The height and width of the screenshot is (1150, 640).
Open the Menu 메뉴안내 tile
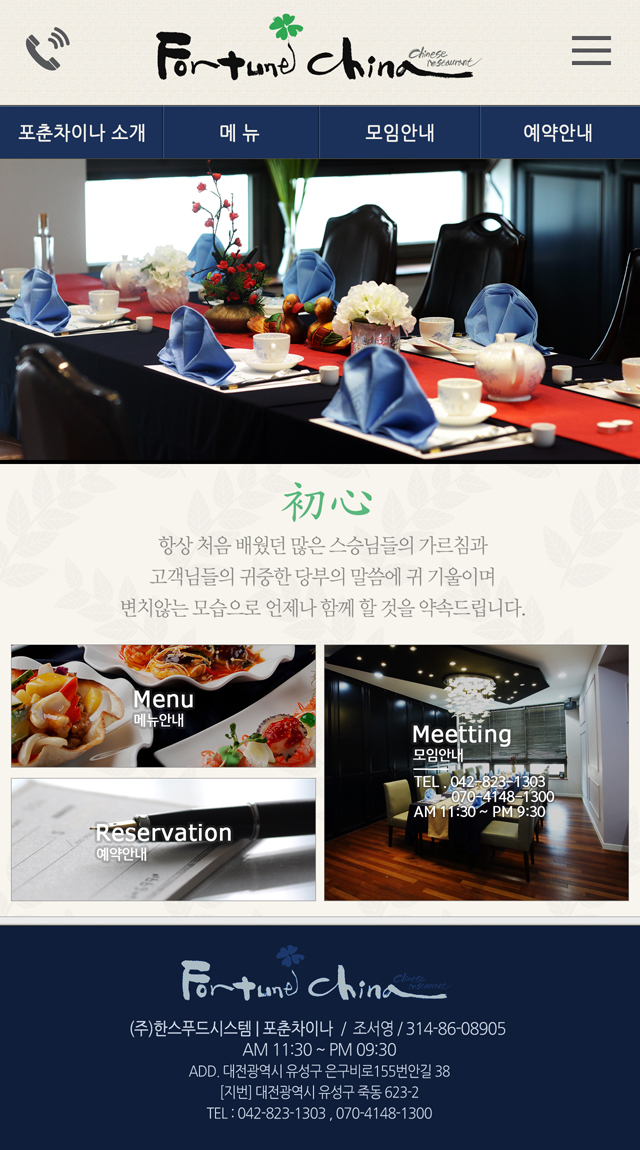[x=163, y=706]
